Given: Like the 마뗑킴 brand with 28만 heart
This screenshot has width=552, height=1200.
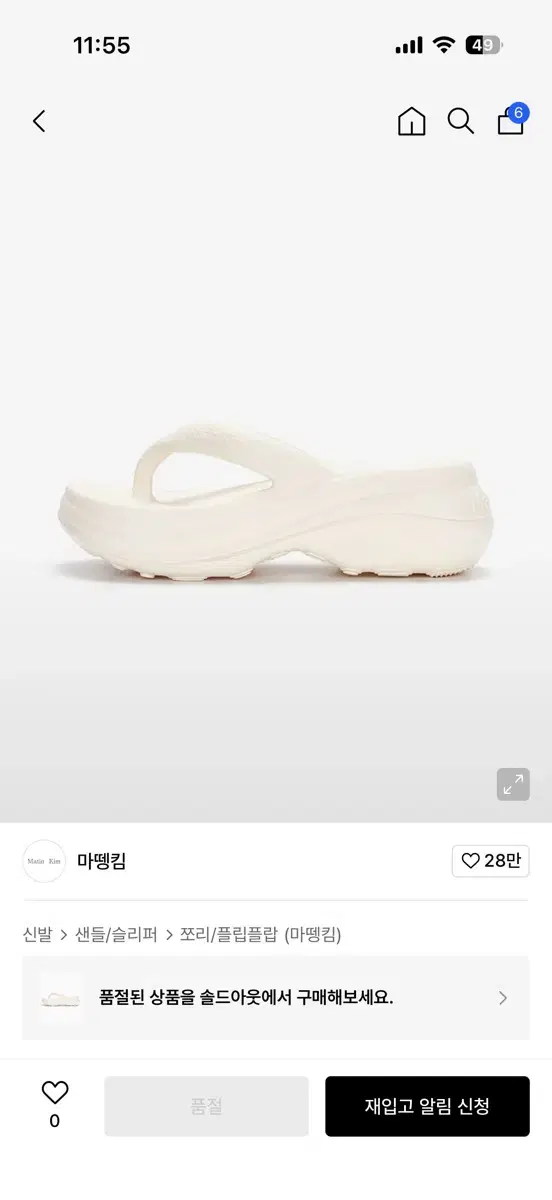Looking at the screenshot, I should click(491, 861).
